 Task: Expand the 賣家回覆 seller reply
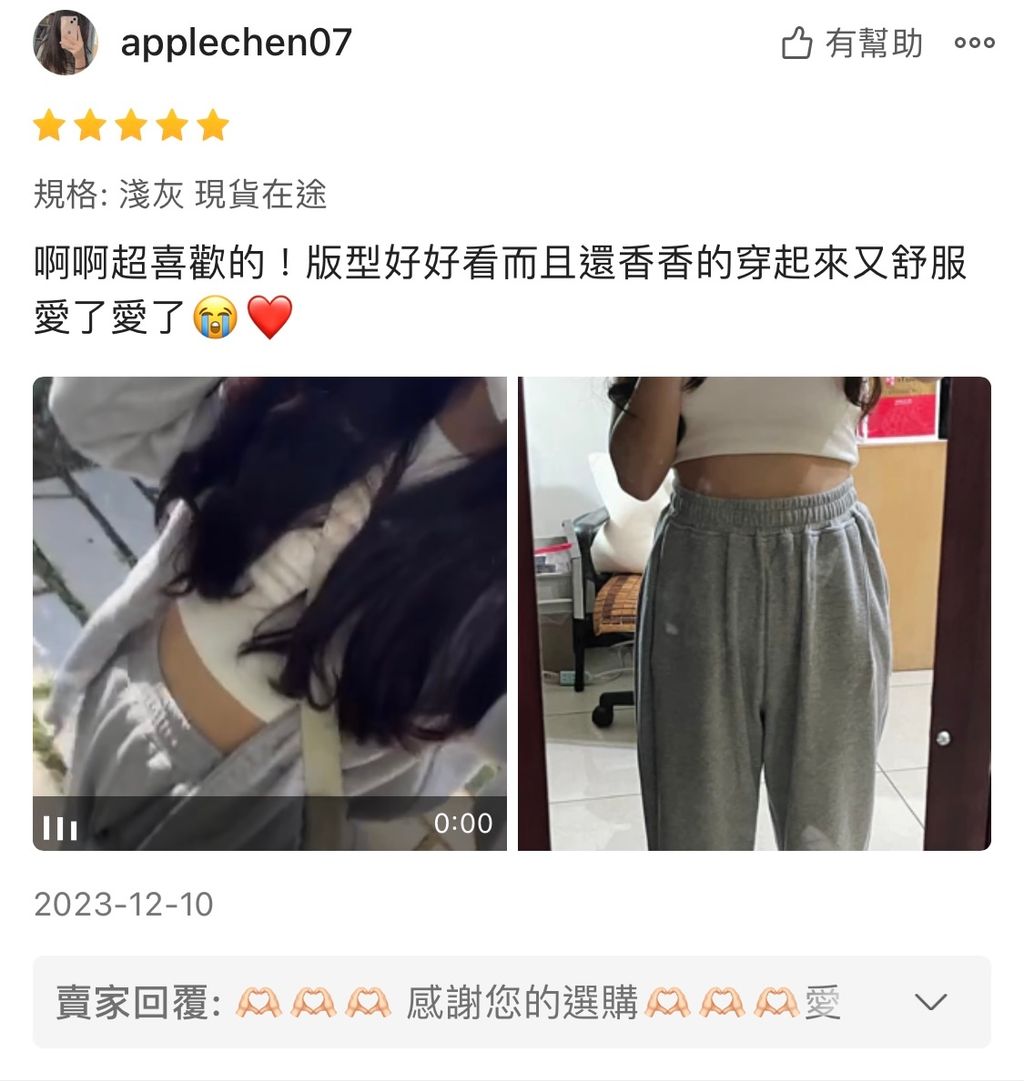point(931,1002)
